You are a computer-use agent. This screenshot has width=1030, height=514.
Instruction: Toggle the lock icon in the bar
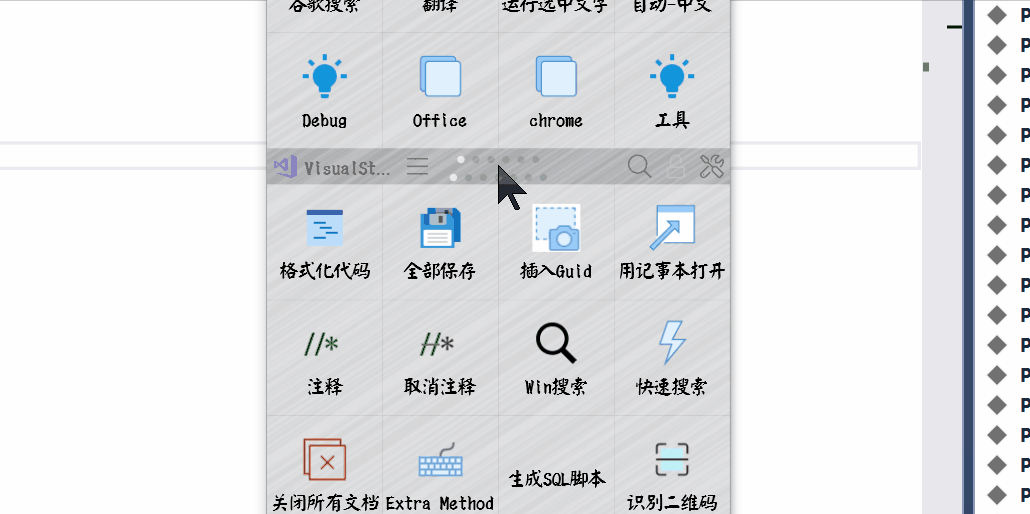(676, 167)
